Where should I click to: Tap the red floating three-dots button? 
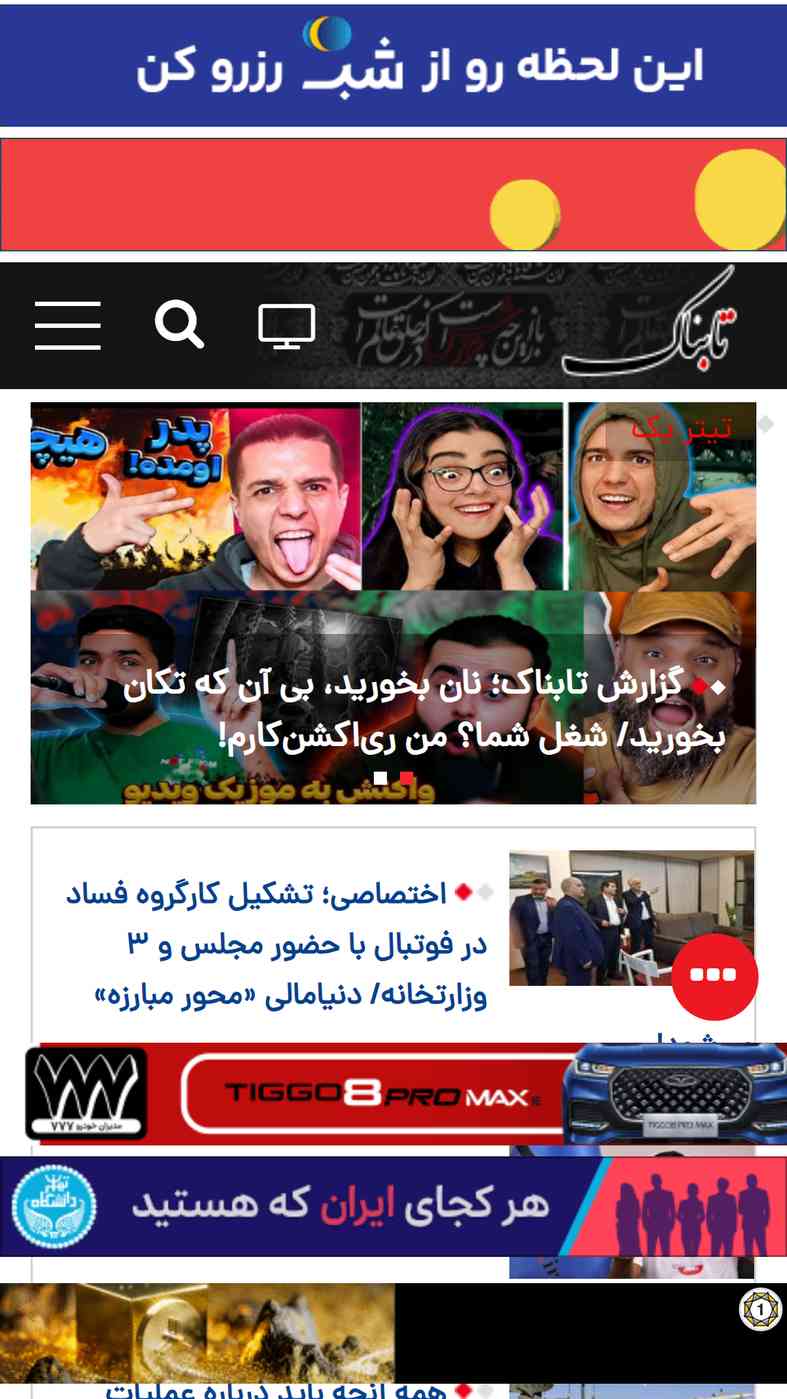[x=714, y=975]
